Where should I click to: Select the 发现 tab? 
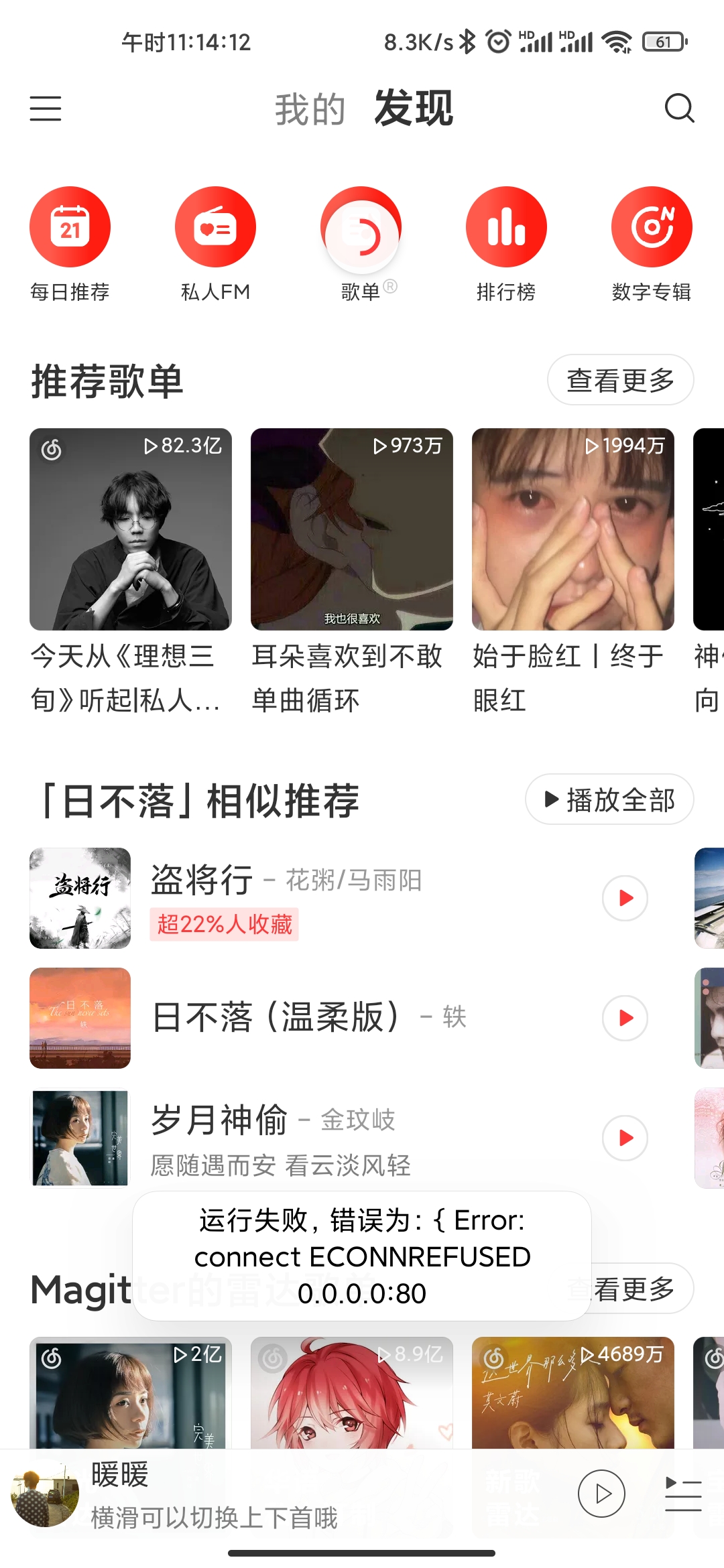coord(414,109)
